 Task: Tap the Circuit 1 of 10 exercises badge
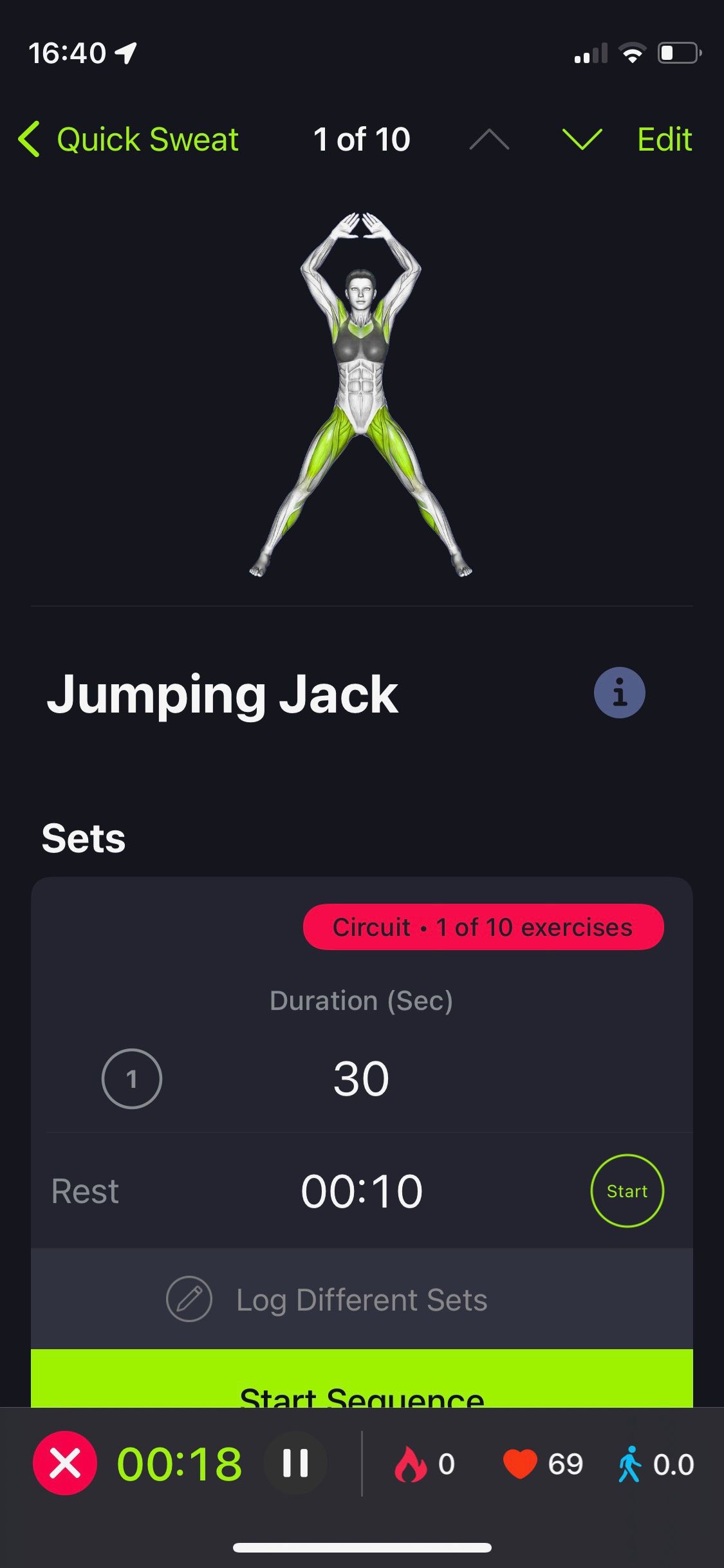[483, 927]
